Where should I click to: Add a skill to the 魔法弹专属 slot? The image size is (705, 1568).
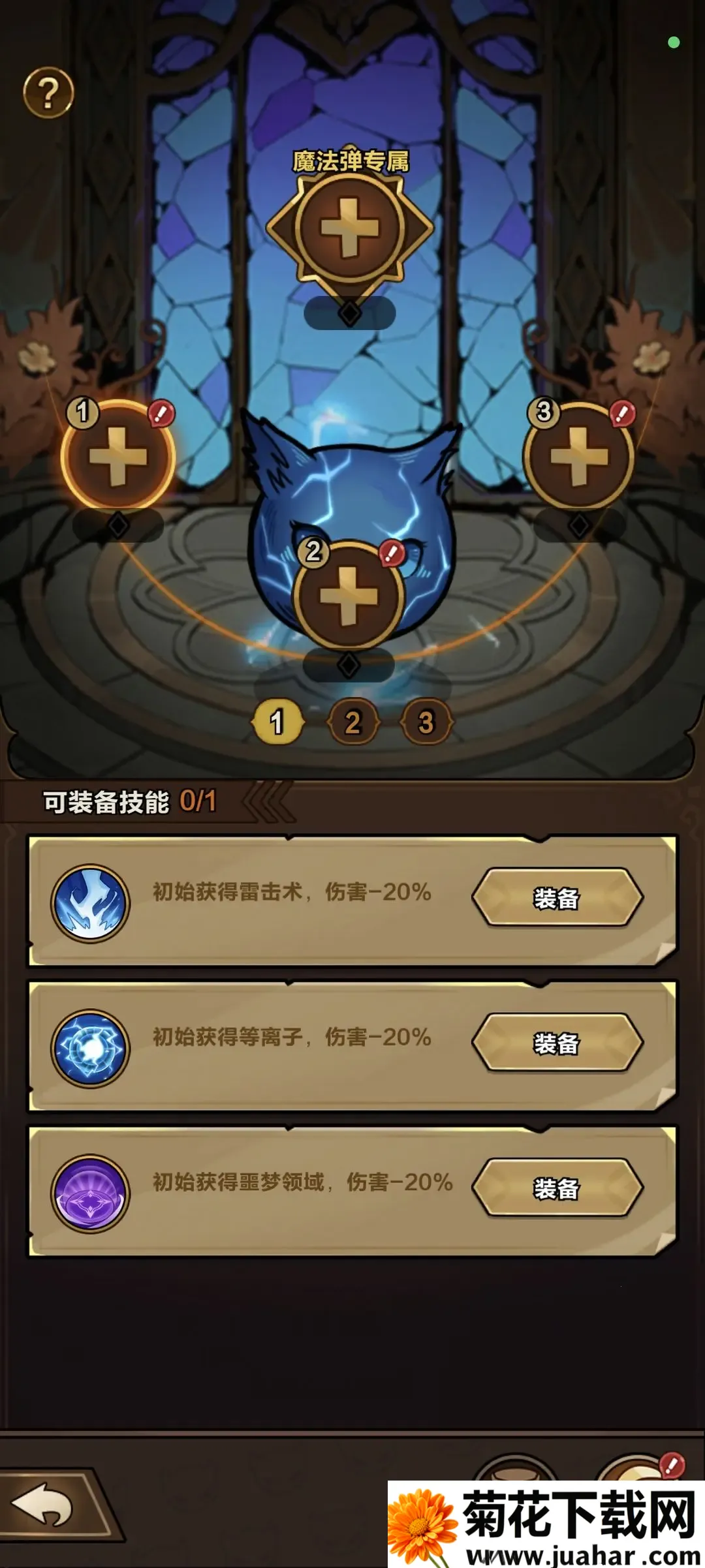coord(349,228)
